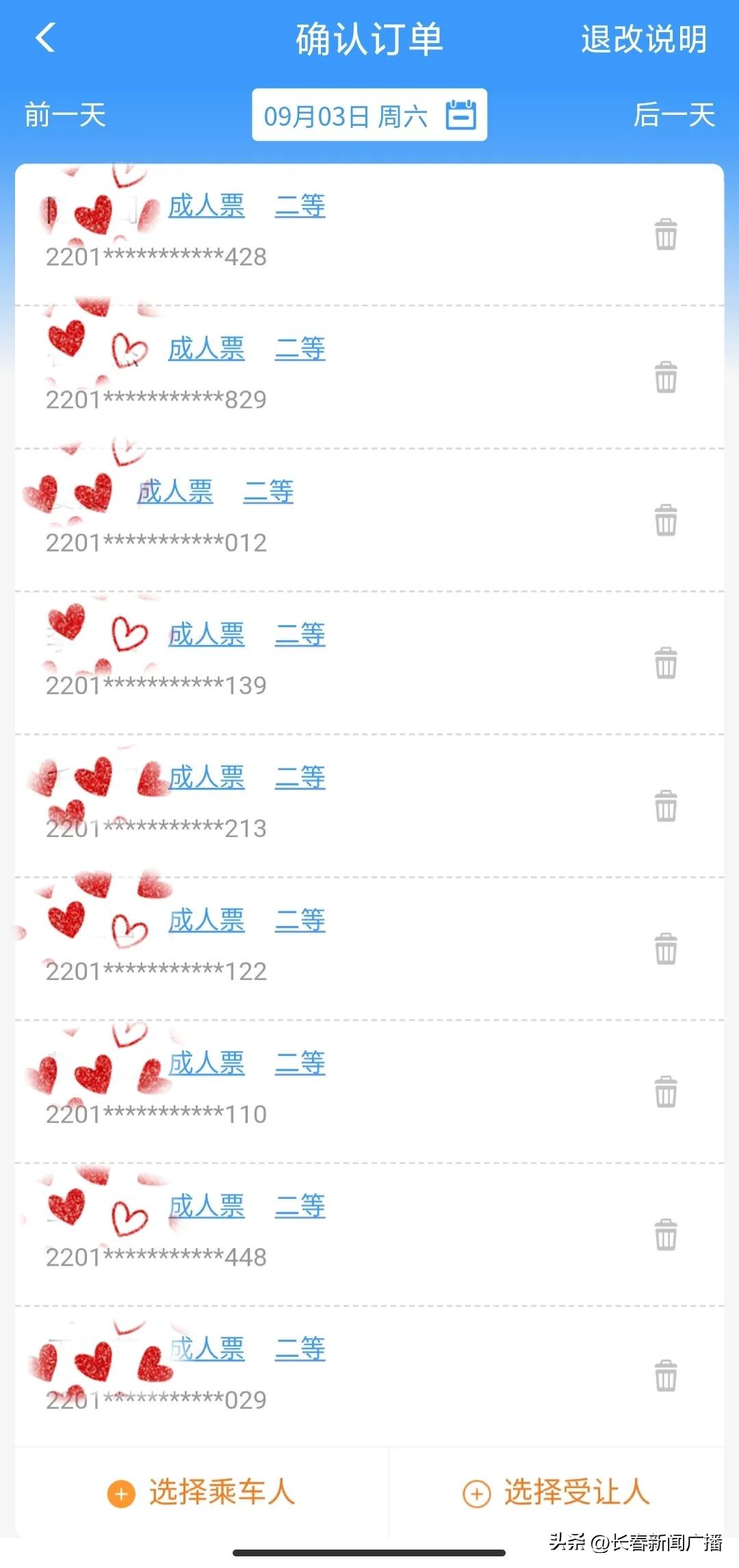Remove passenger with ID ending 139
739x1568 pixels.
click(666, 663)
